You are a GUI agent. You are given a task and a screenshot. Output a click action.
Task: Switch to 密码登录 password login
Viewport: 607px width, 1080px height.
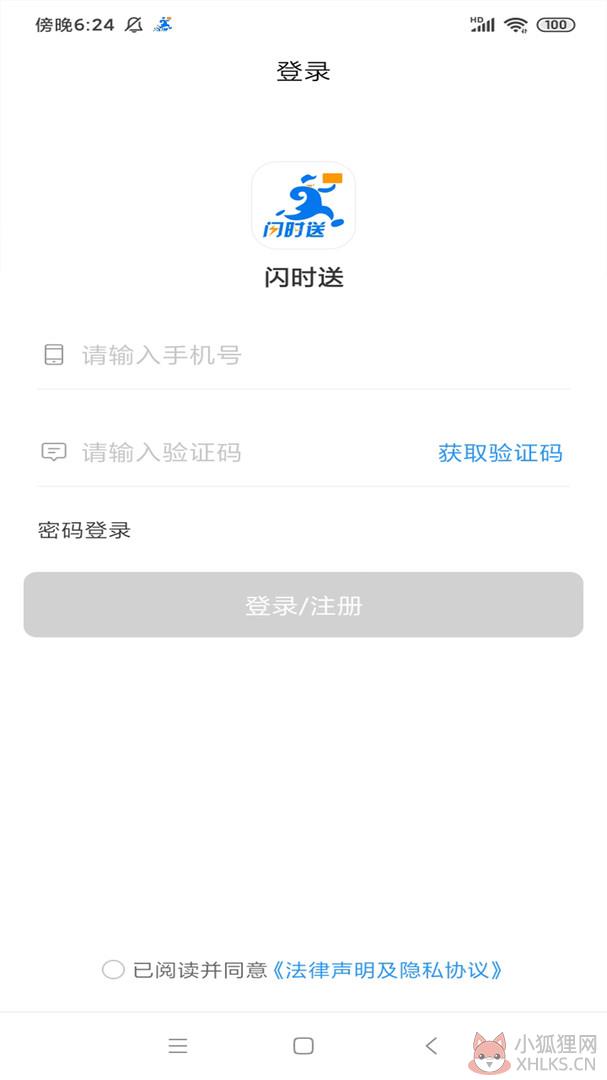84,530
